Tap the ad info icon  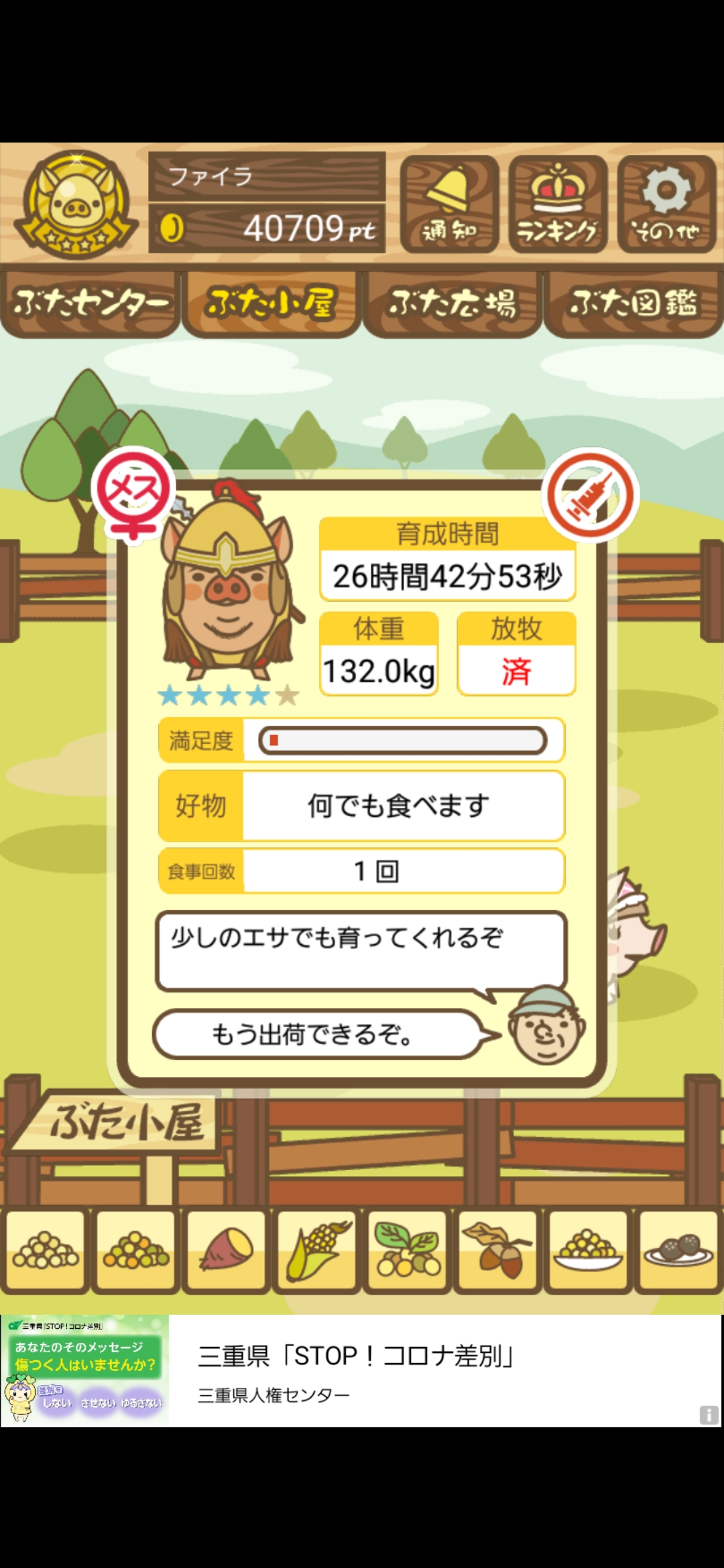709,1415
